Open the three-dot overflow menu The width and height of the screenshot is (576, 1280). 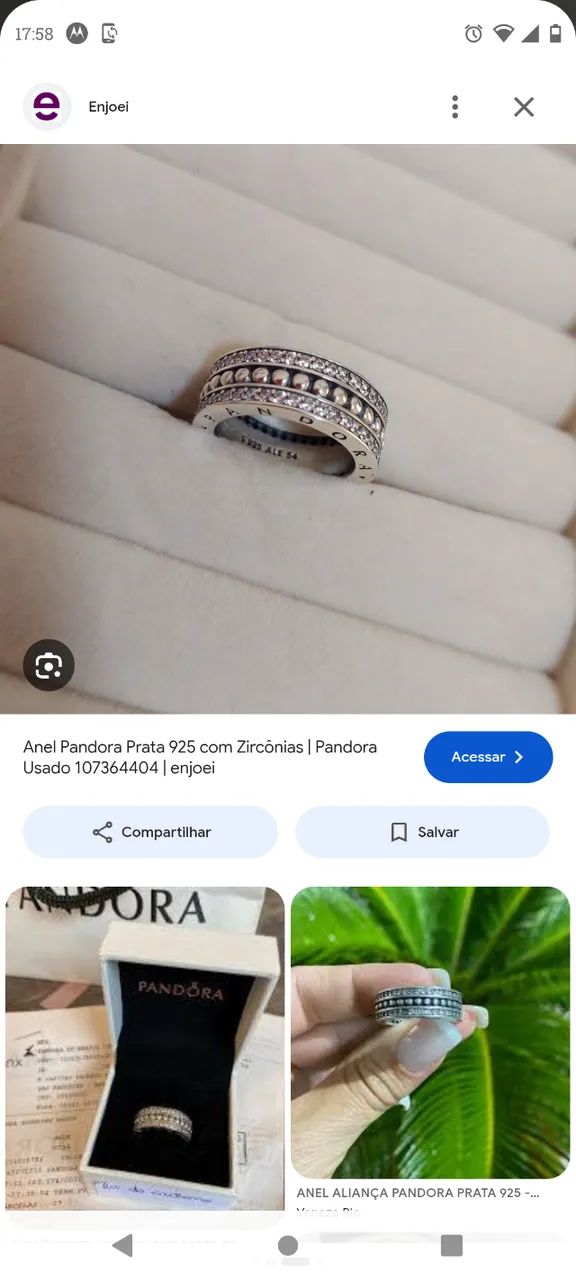pos(455,107)
